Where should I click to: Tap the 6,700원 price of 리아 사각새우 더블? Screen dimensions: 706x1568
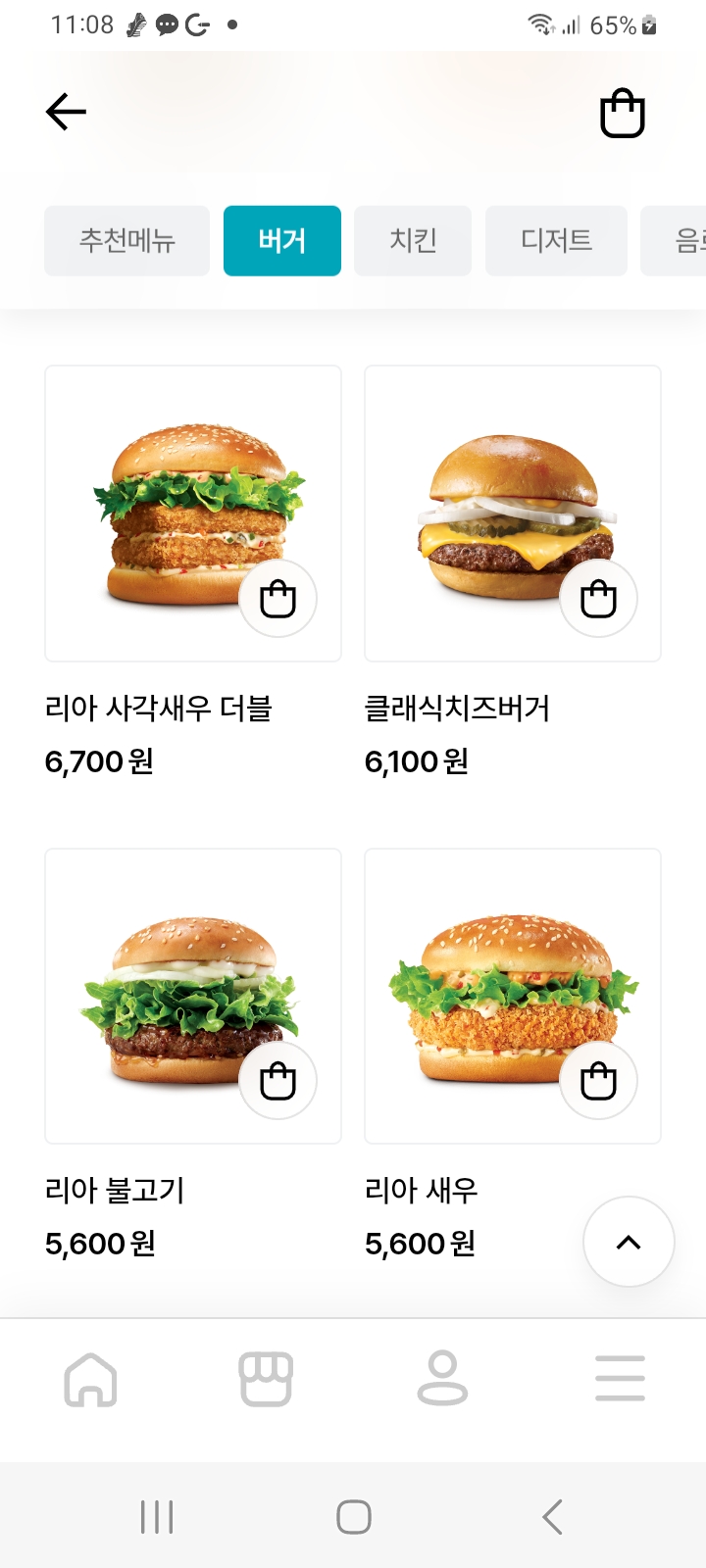[x=99, y=761]
